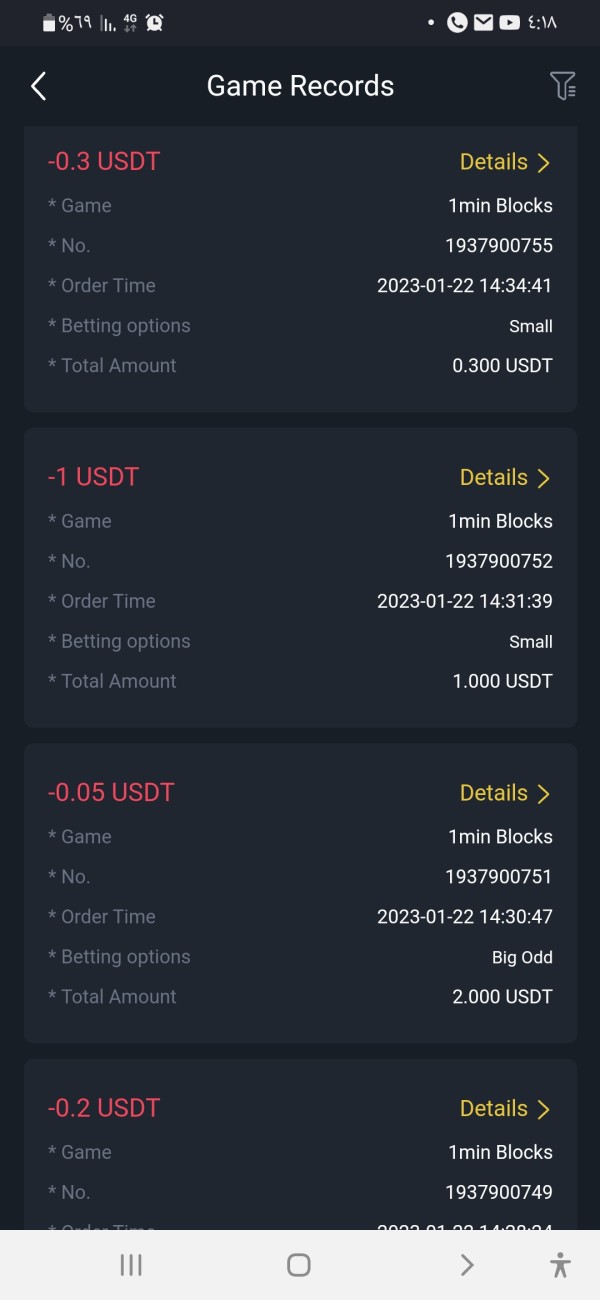Open Details for the -1 USDT record
This screenshot has height=1300, width=600.
pyautogui.click(x=505, y=478)
